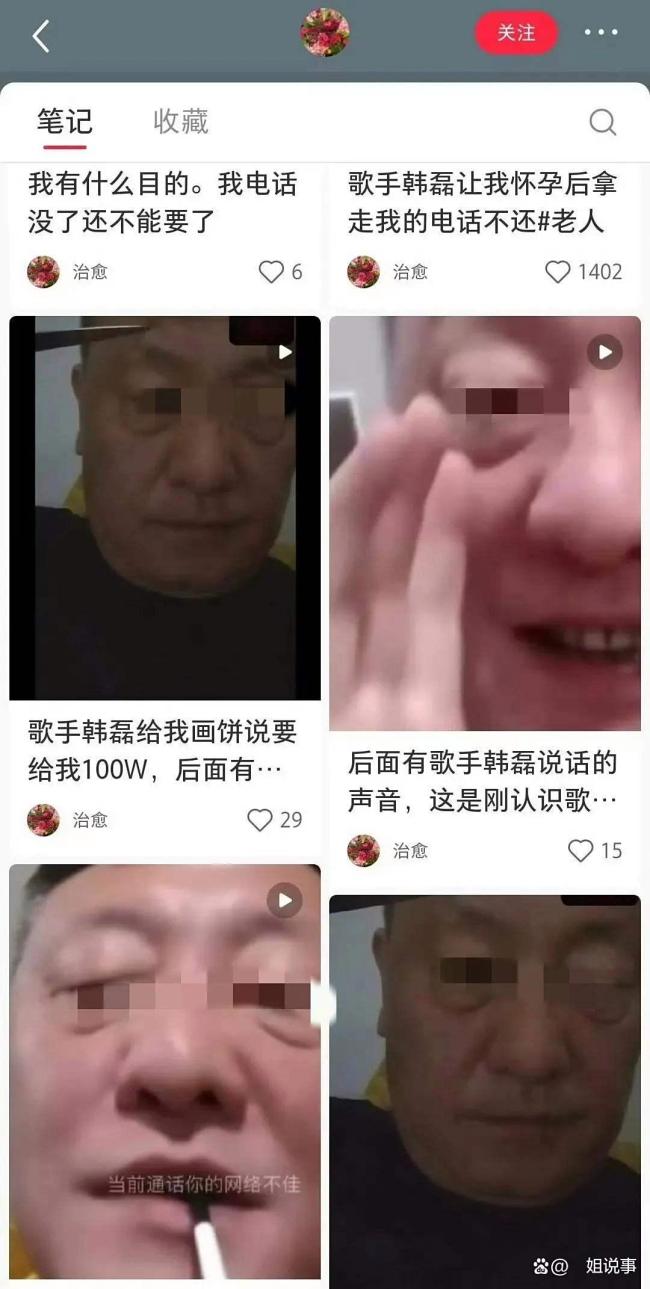This screenshot has width=650, height=1289.
Task: Like the note with 1402 likes
Action: (x=558, y=272)
